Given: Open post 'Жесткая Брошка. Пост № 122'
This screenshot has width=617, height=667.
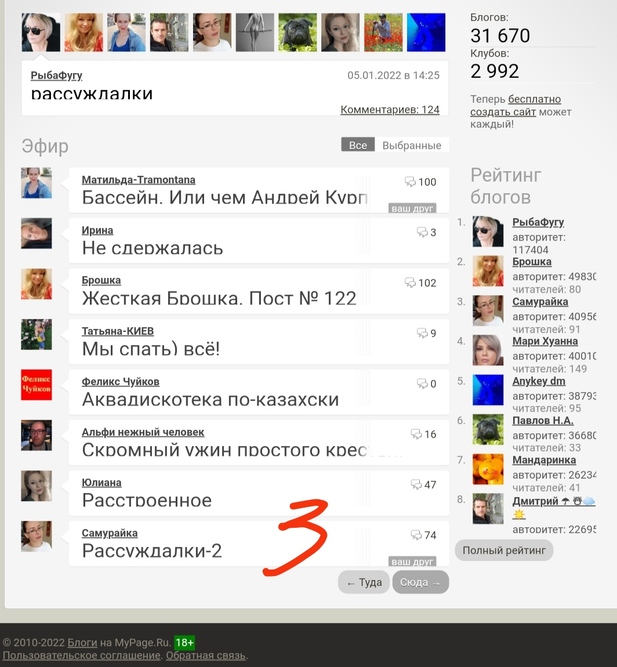Looking at the screenshot, I should [218, 298].
